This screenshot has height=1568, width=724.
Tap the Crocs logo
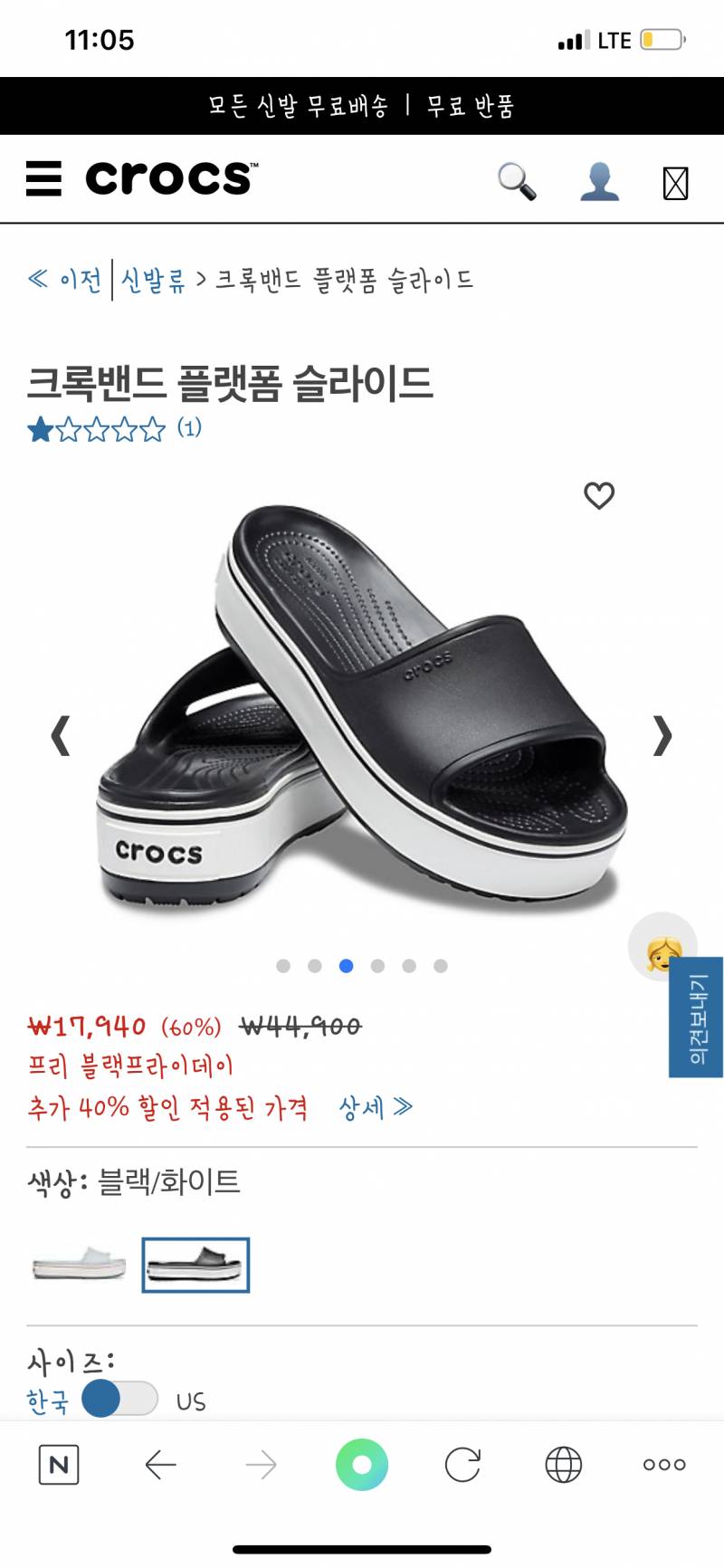[168, 177]
